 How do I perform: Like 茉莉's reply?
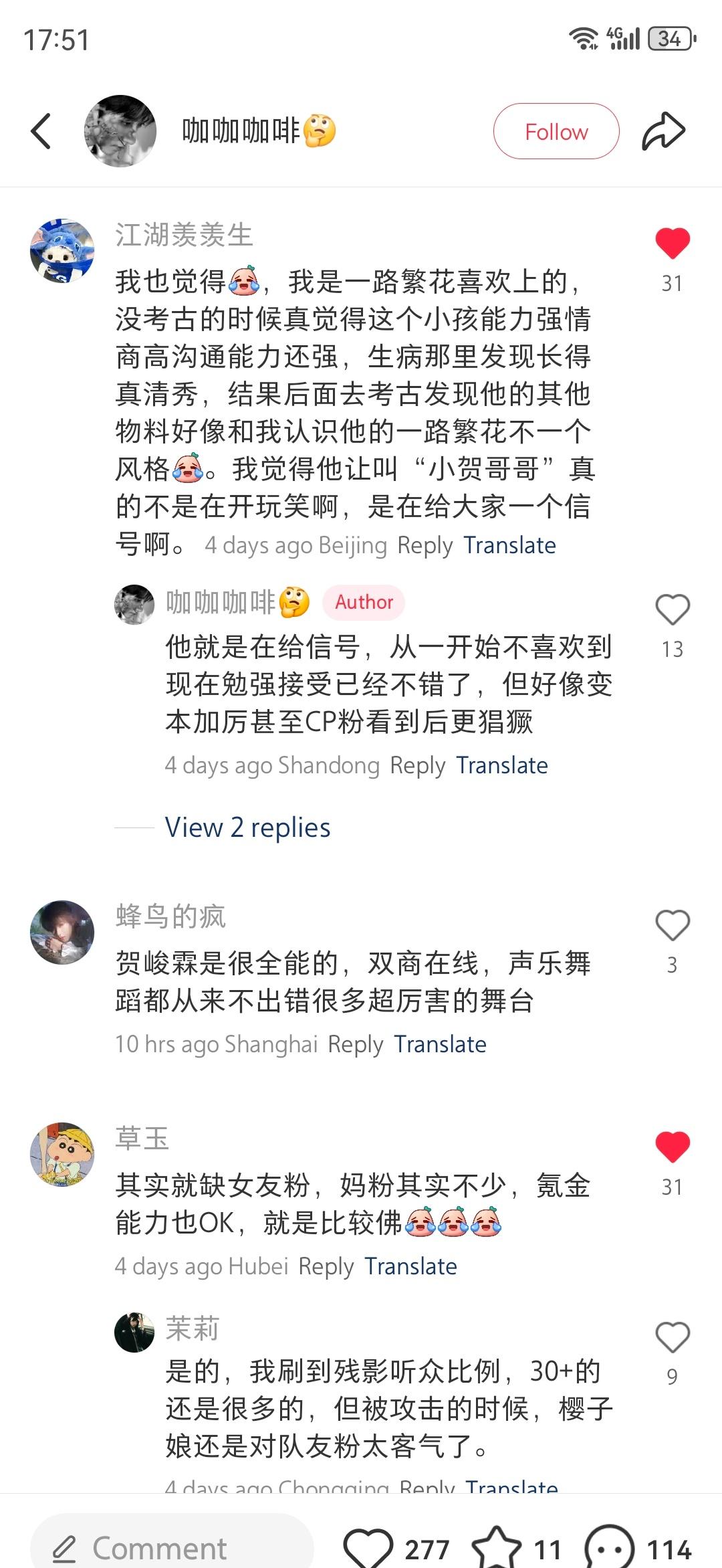pyautogui.click(x=672, y=1338)
